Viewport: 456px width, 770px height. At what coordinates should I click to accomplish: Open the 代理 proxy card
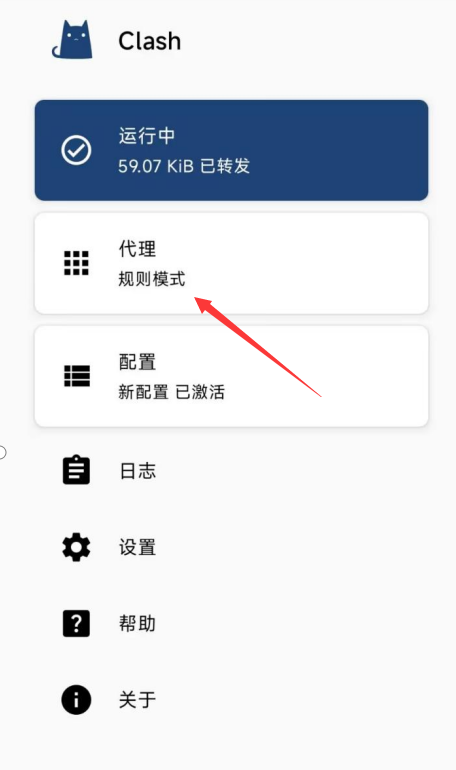pos(231,263)
